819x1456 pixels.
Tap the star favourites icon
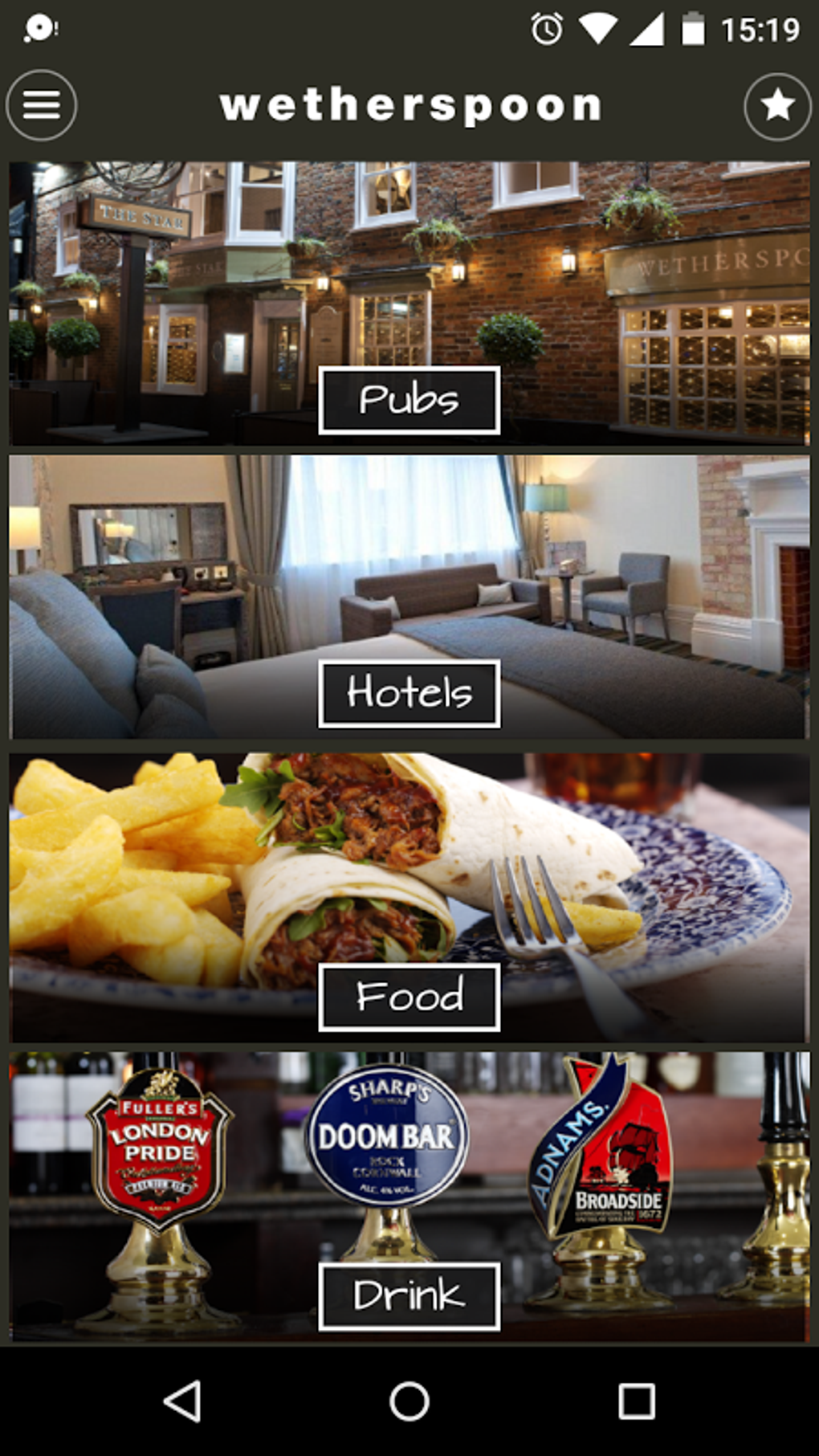point(776,105)
